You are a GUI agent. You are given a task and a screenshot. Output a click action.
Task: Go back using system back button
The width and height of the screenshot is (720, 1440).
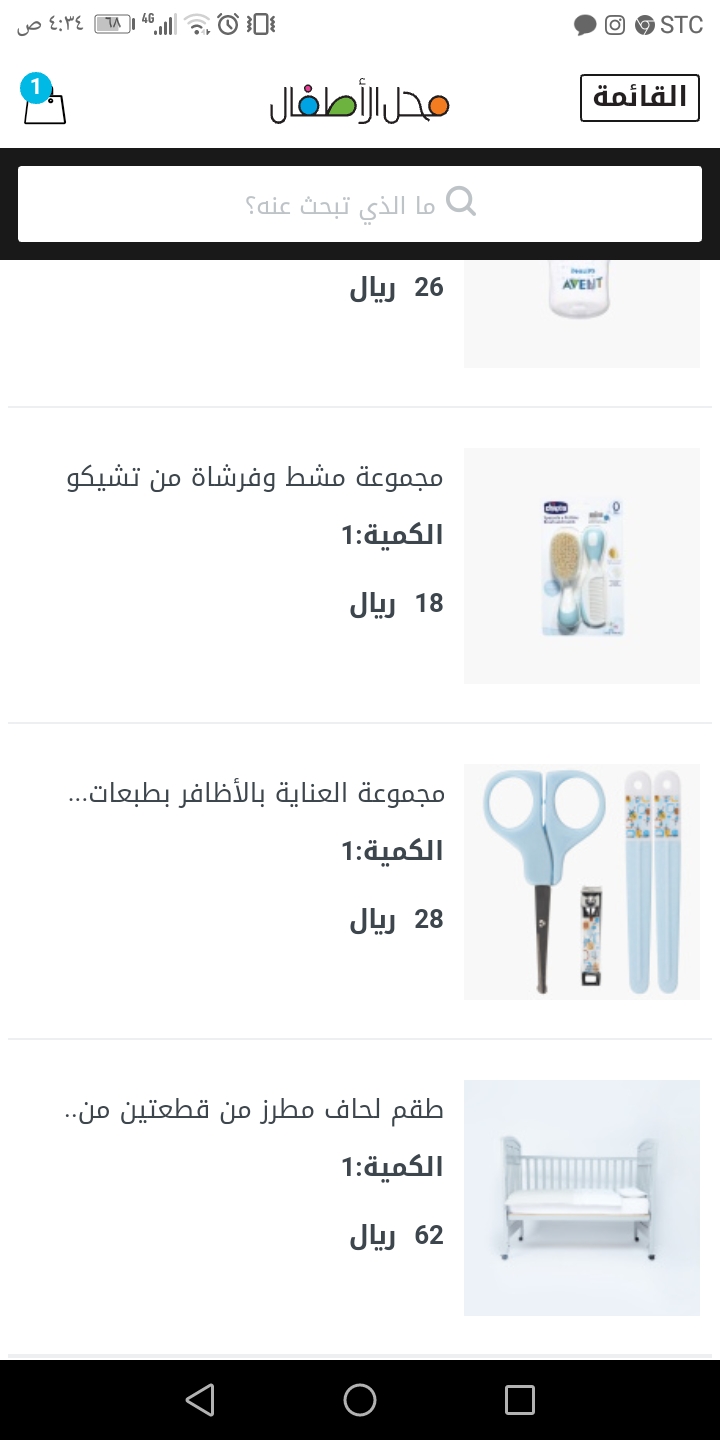tap(200, 1399)
